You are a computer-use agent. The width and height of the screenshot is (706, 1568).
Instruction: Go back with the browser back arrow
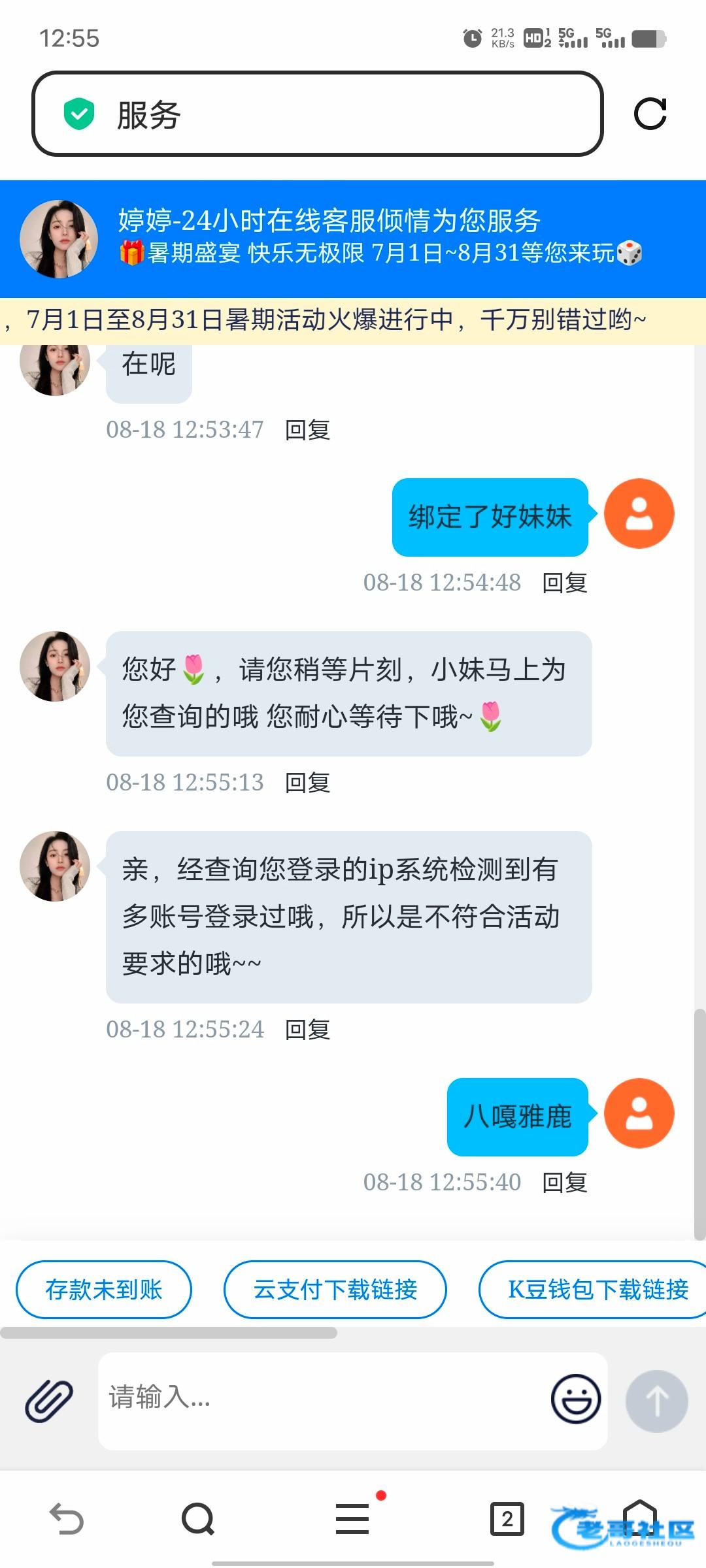coord(67,1518)
